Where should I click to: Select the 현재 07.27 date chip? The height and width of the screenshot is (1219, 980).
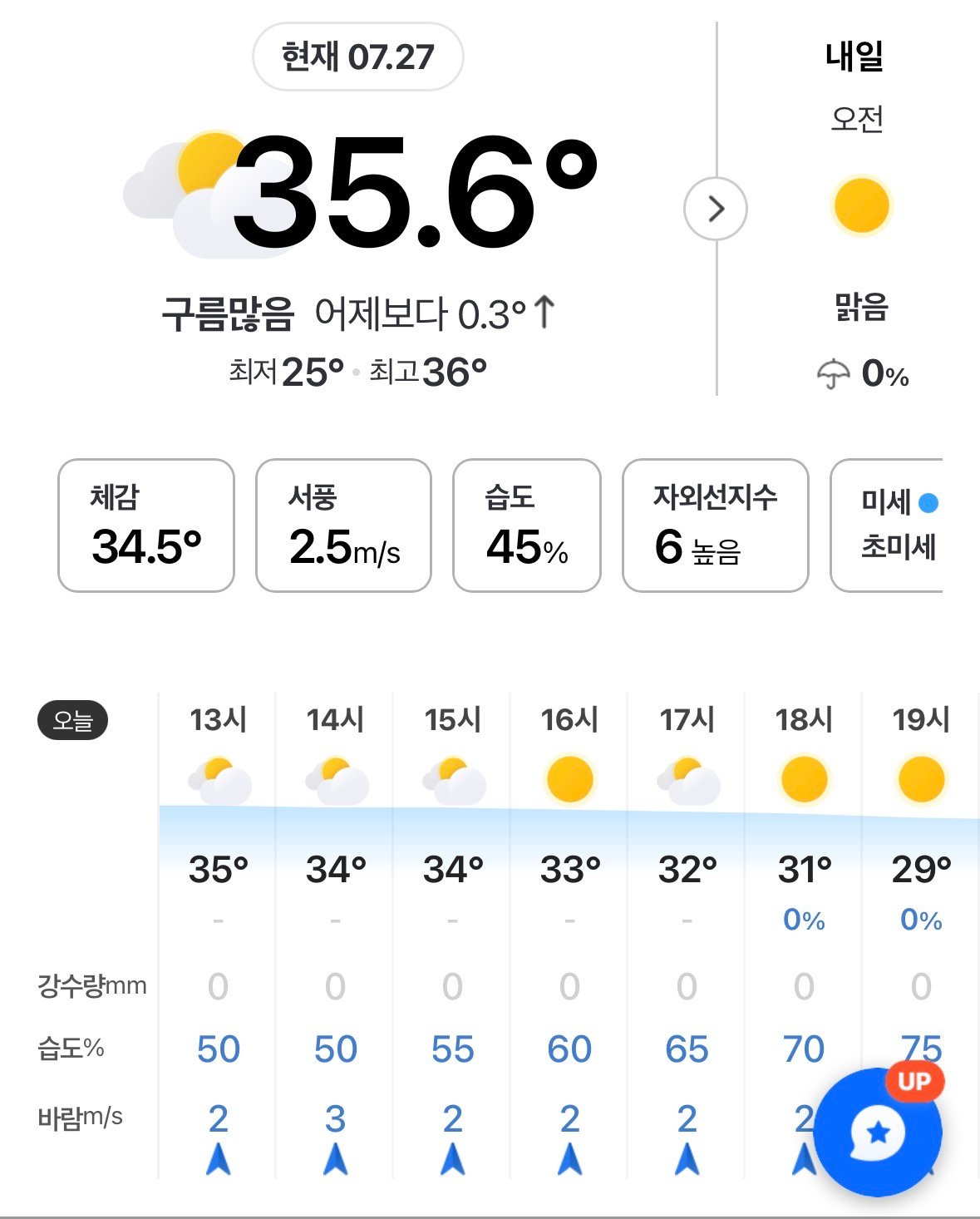(x=357, y=57)
